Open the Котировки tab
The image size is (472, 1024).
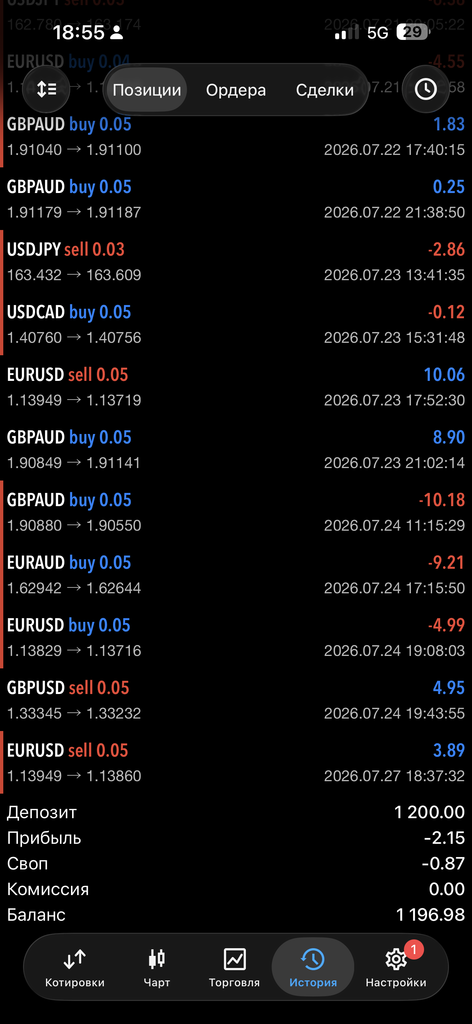74,968
